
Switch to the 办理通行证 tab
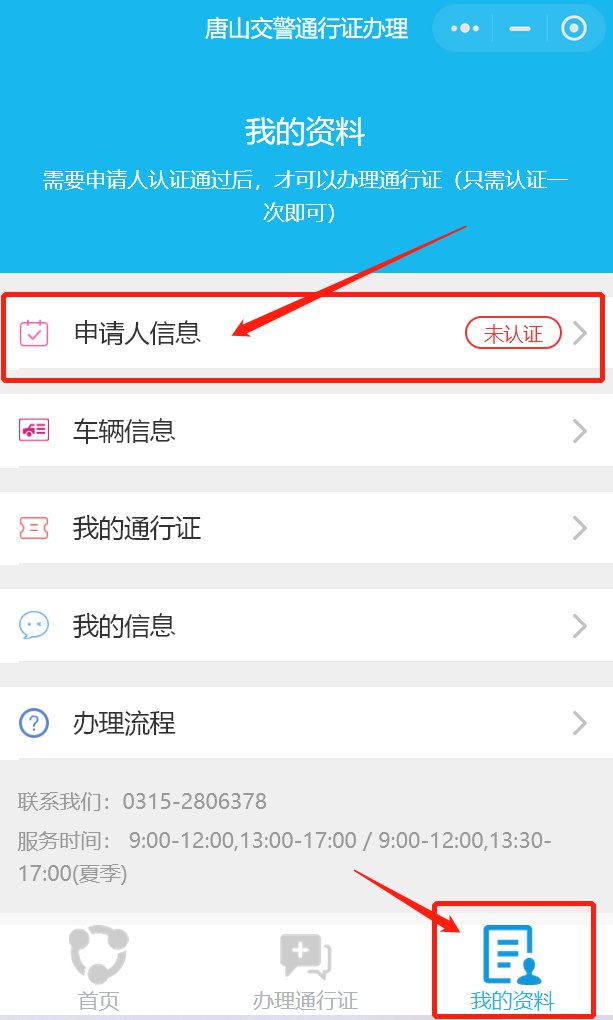305,968
